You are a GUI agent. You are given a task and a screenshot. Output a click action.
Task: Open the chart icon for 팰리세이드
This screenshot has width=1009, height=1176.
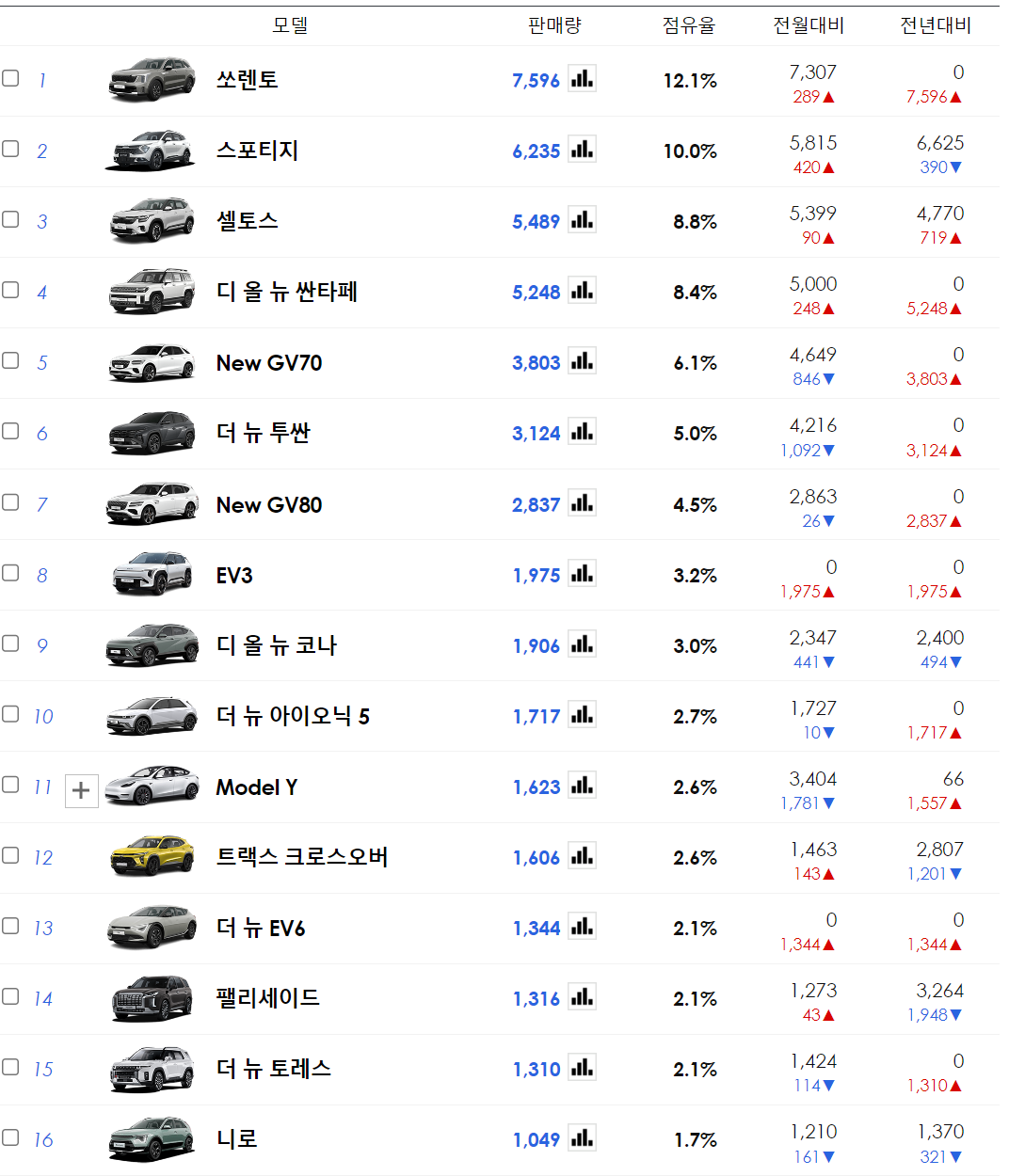coord(582,997)
